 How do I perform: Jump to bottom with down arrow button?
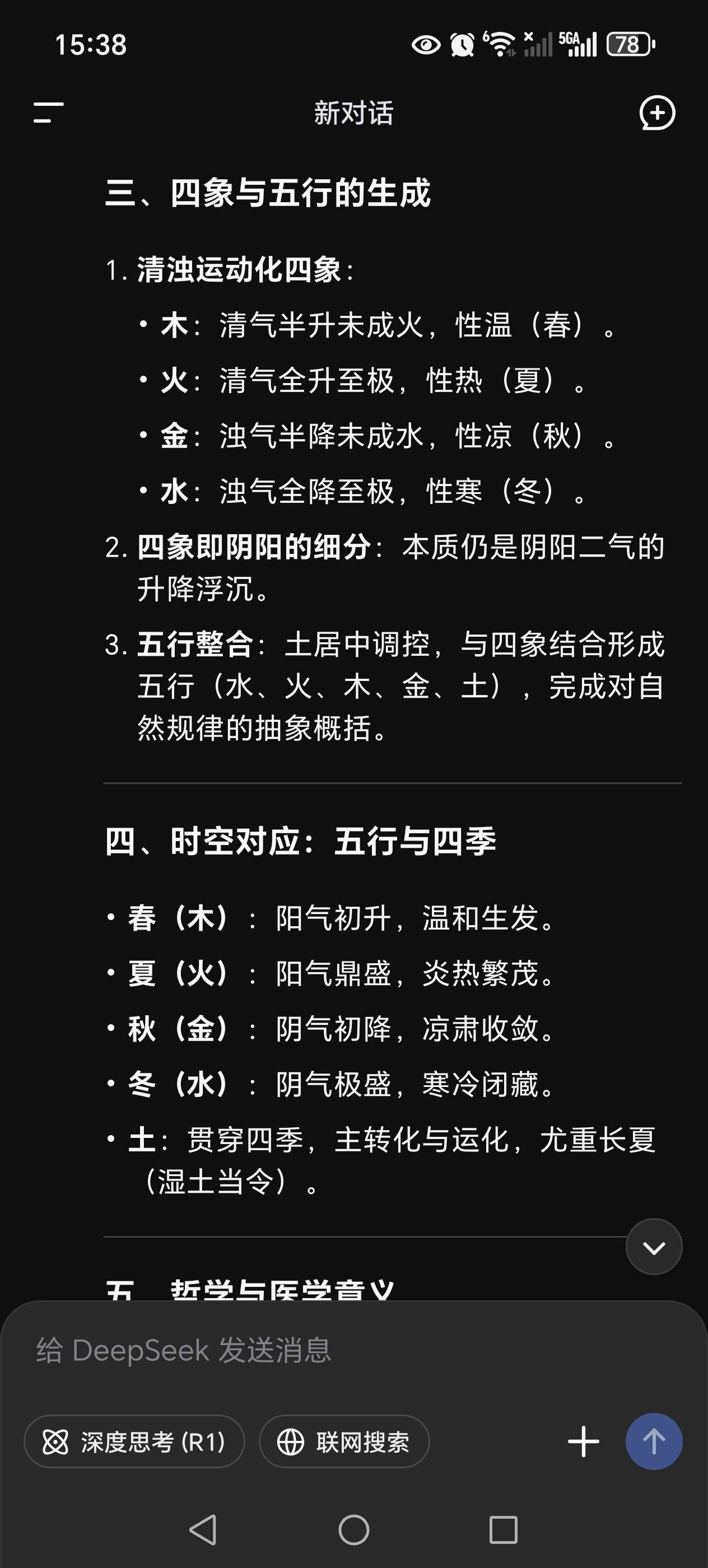pyautogui.click(x=654, y=1247)
